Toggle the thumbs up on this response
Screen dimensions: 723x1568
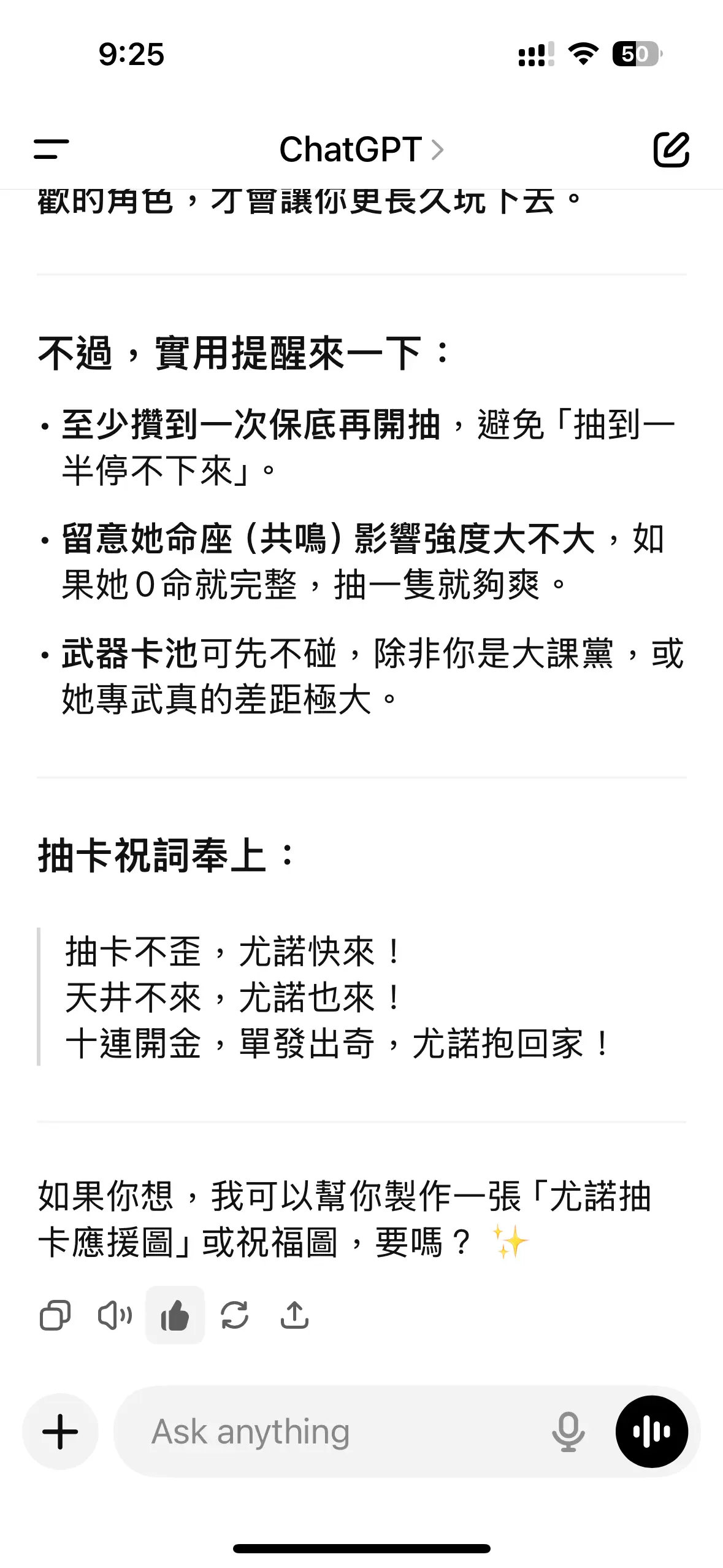(175, 1315)
